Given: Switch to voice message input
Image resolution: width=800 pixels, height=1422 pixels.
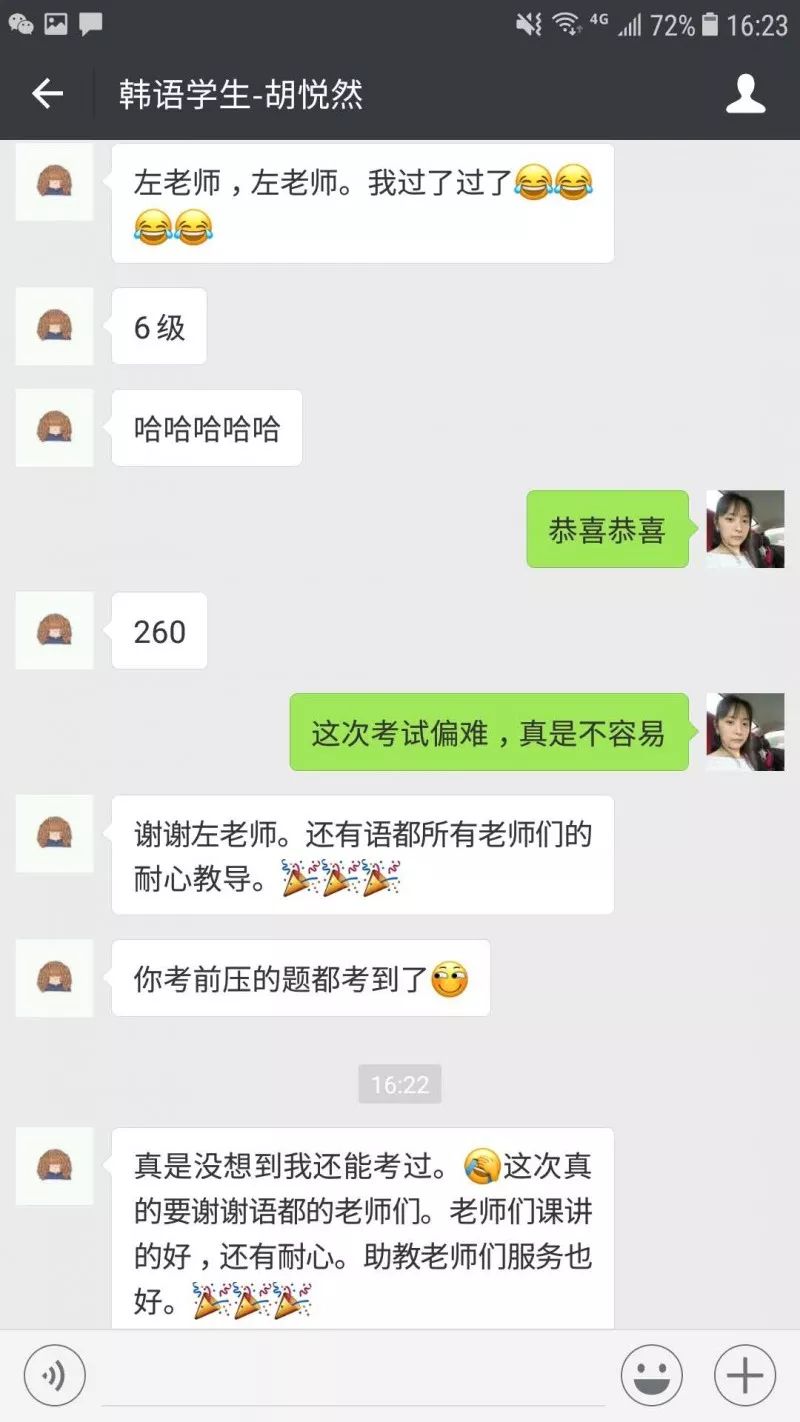Looking at the screenshot, I should (54, 1376).
